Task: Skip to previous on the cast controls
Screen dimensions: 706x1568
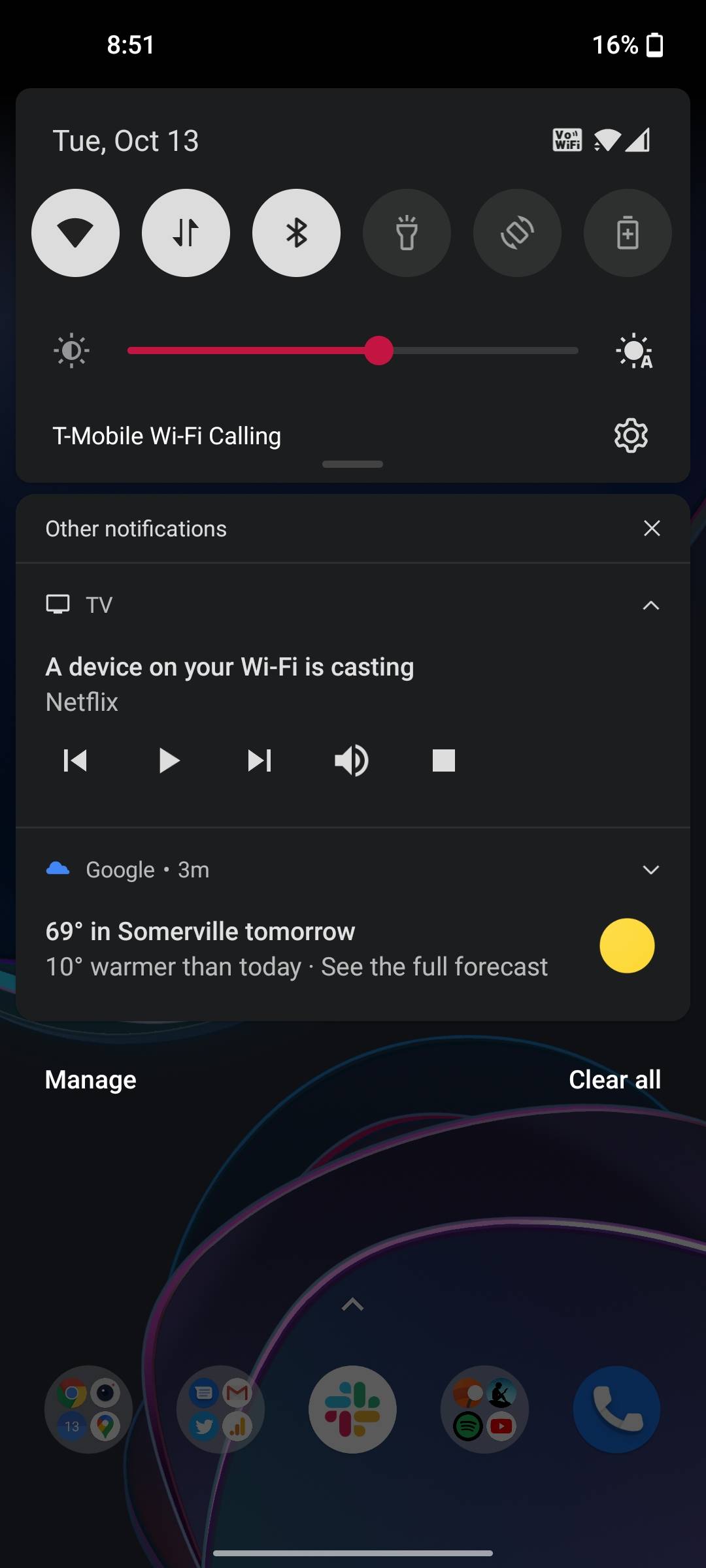Action: (75, 760)
